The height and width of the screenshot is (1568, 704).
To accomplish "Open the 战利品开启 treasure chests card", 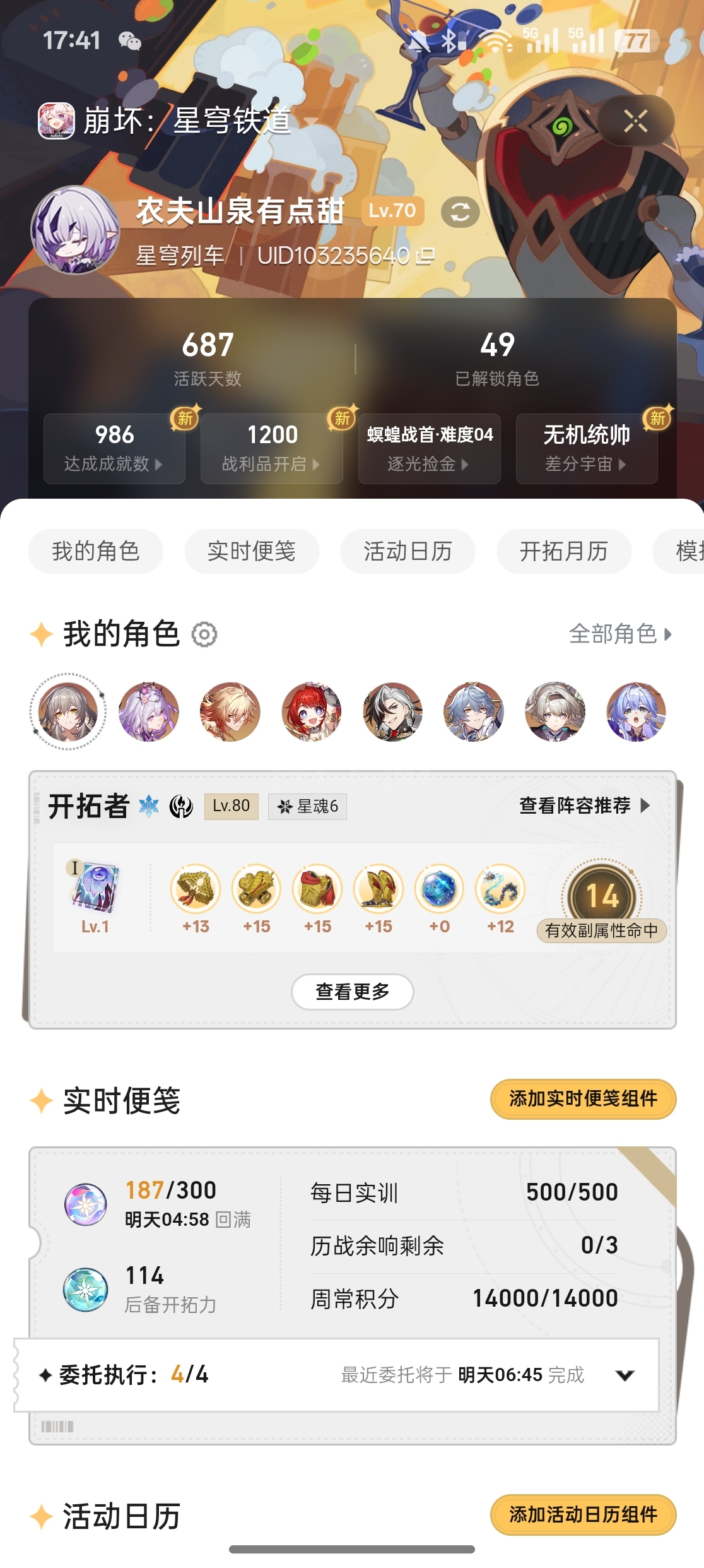I will pyautogui.click(x=272, y=449).
